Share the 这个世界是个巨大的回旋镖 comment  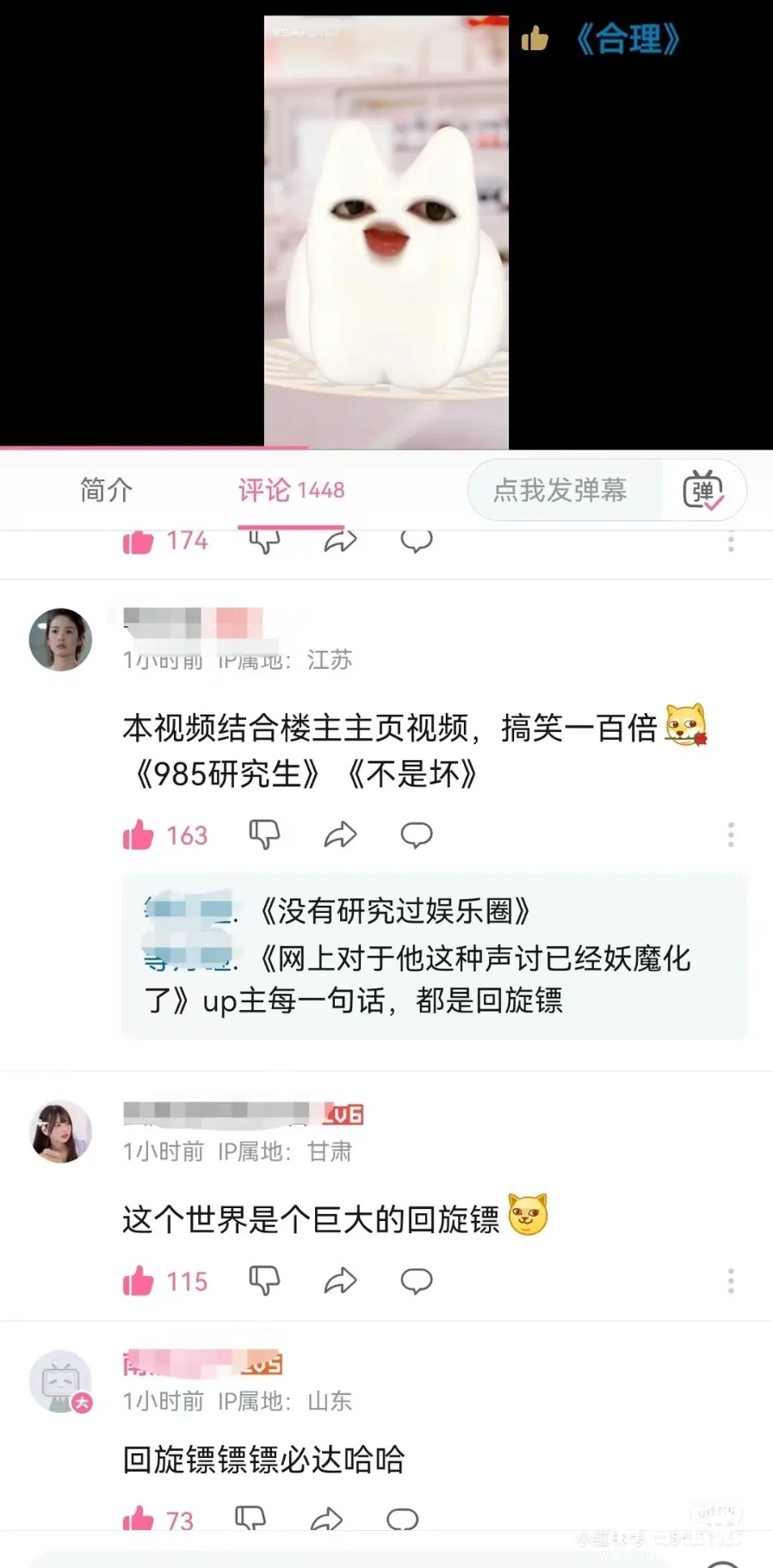tap(340, 1281)
